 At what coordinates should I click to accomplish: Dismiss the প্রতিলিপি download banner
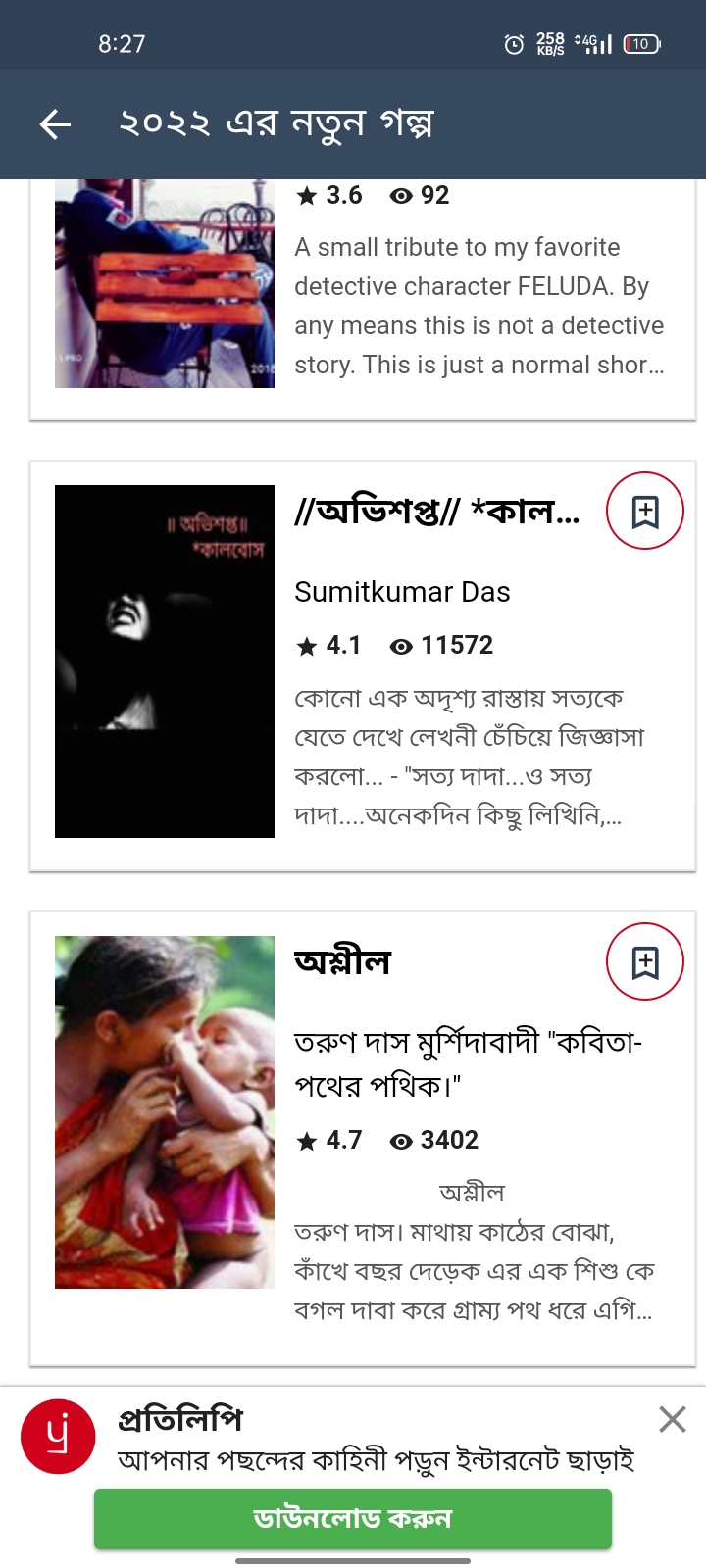[x=673, y=1419]
